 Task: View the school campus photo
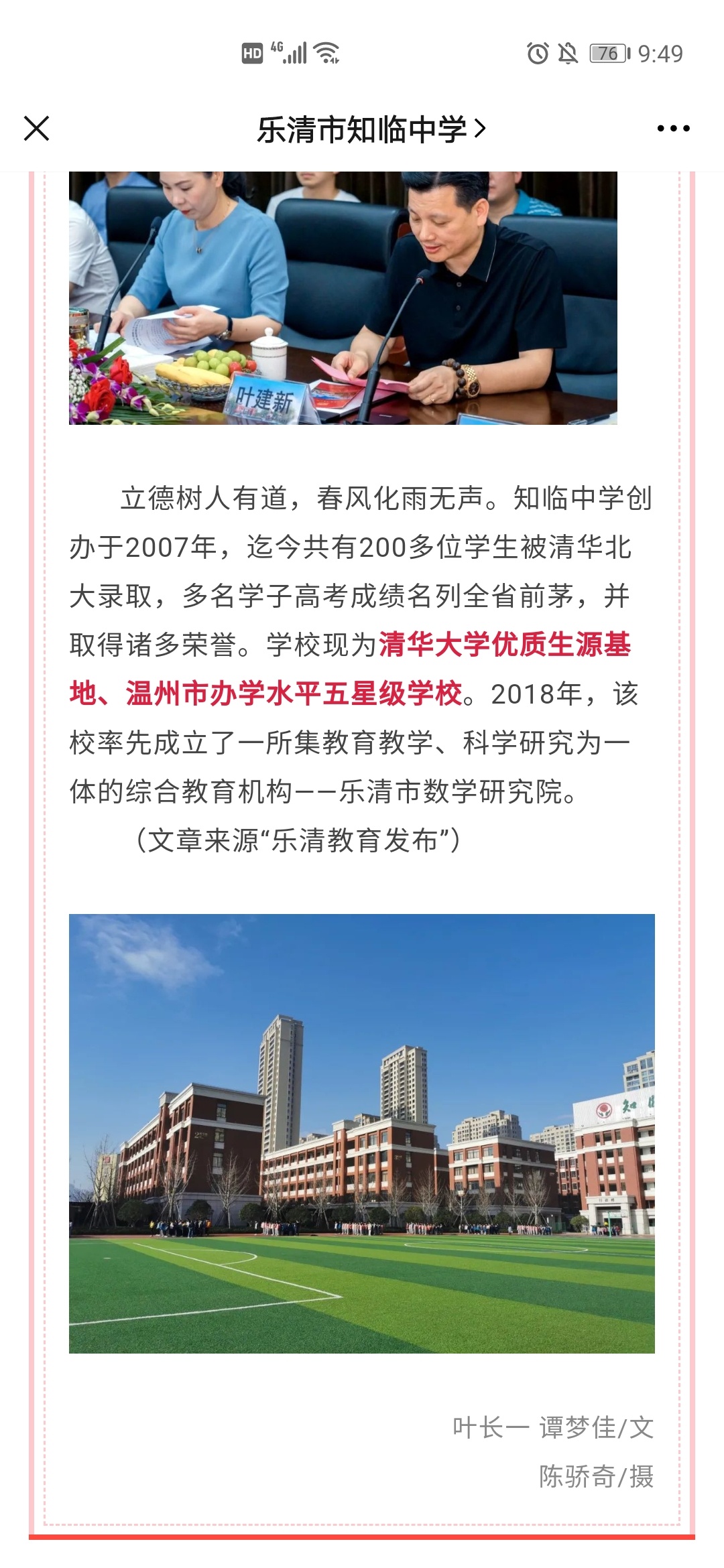coord(362,1133)
